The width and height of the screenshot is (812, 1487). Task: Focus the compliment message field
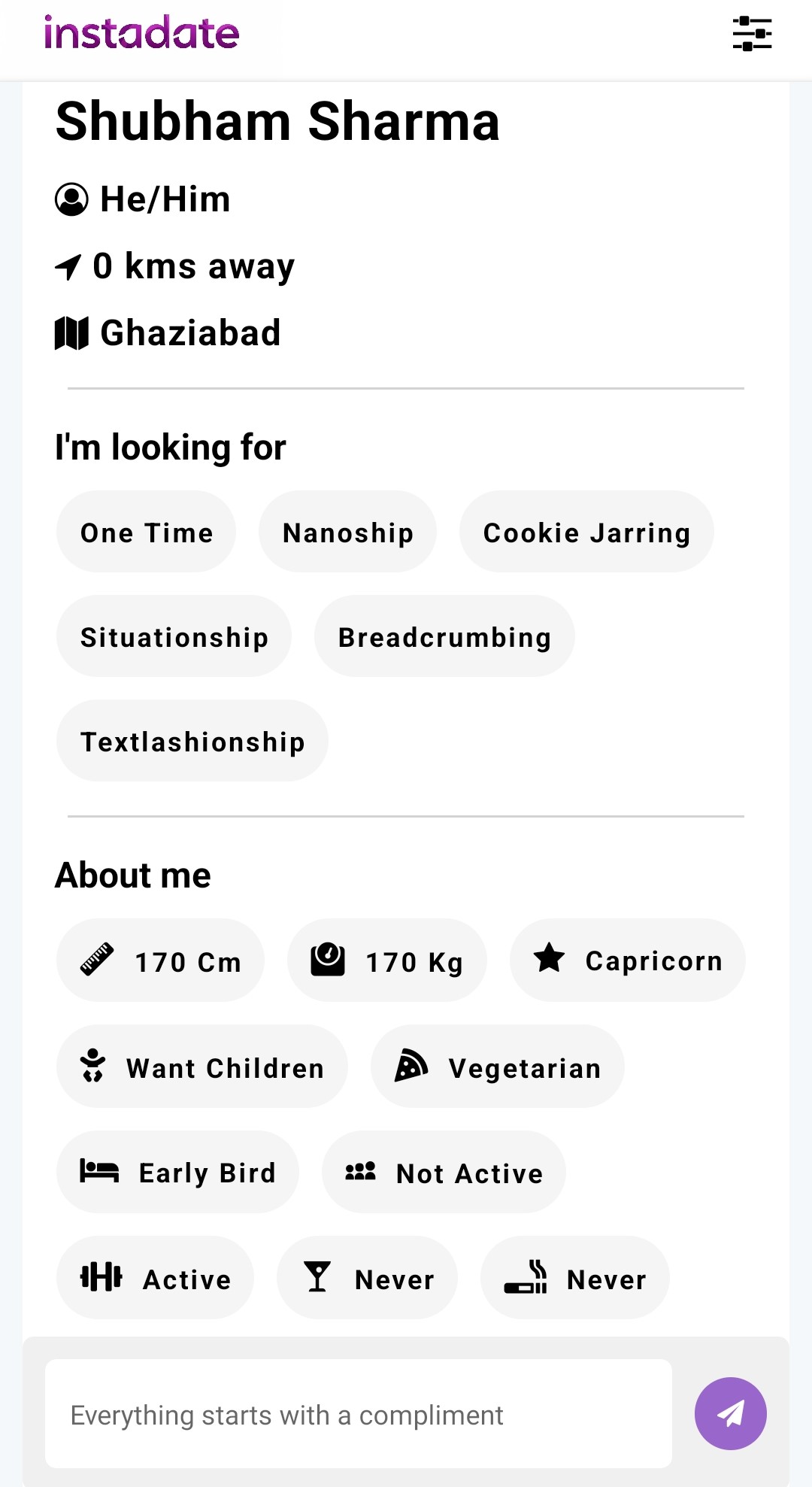[358, 1414]
